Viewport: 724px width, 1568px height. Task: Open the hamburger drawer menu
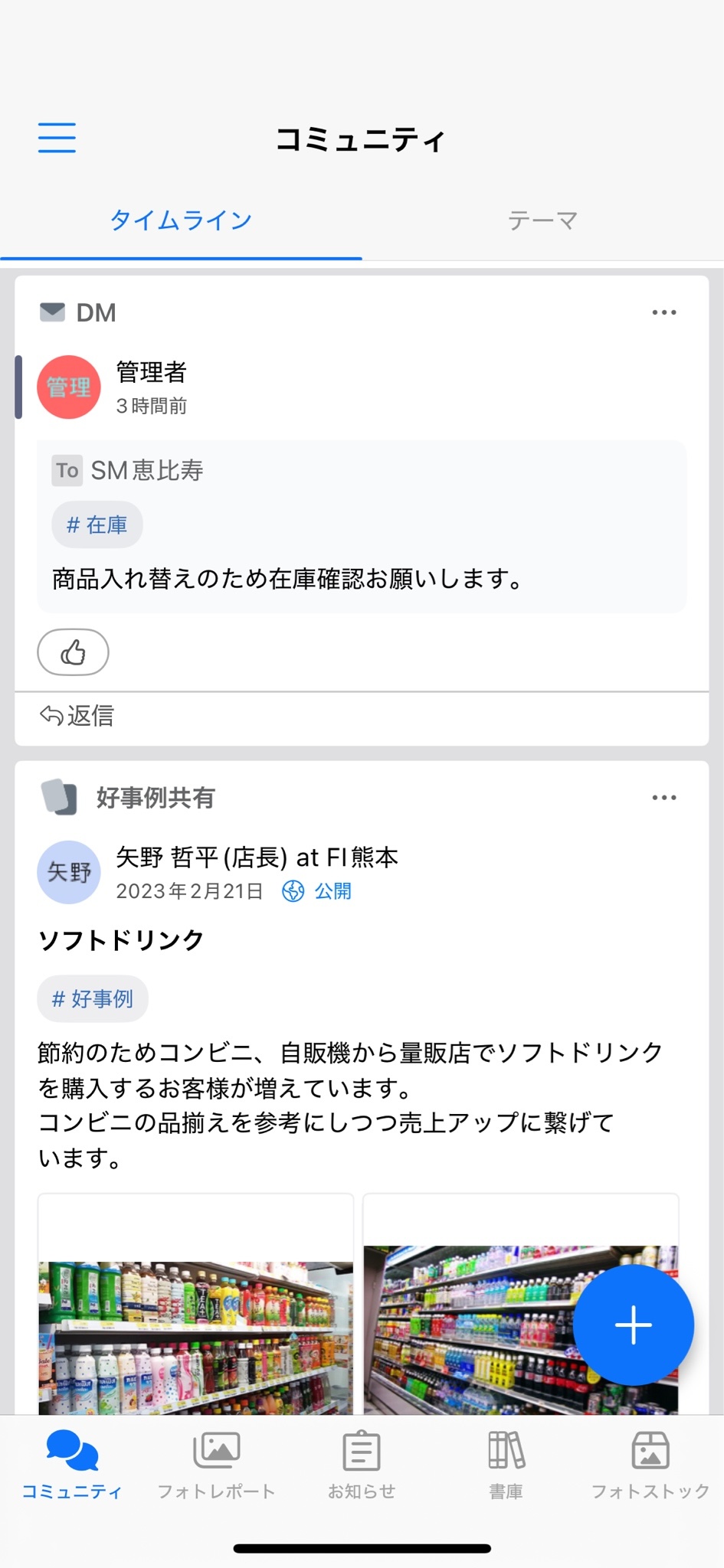click(57, 138)
